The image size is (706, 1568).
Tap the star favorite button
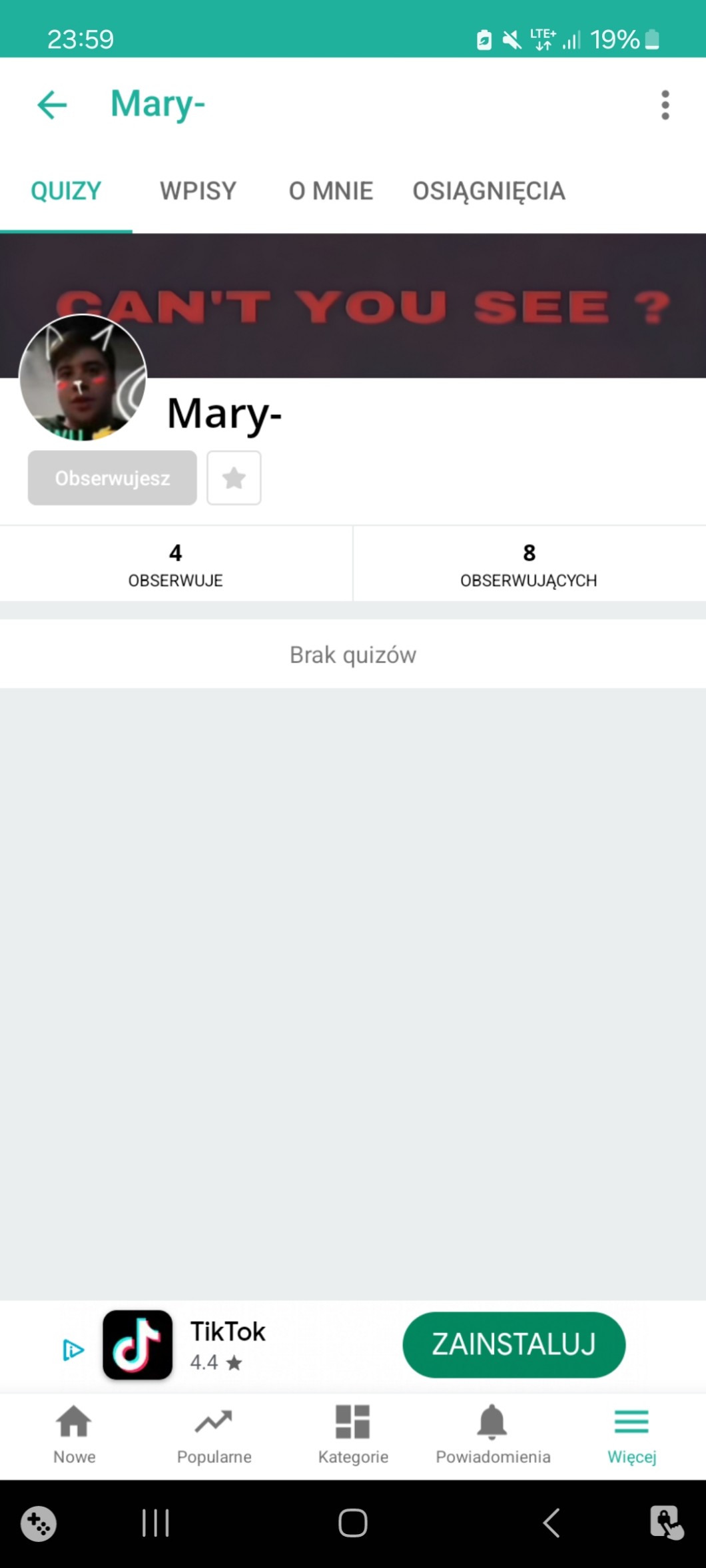pyautogui.click(x=234, y=478)
